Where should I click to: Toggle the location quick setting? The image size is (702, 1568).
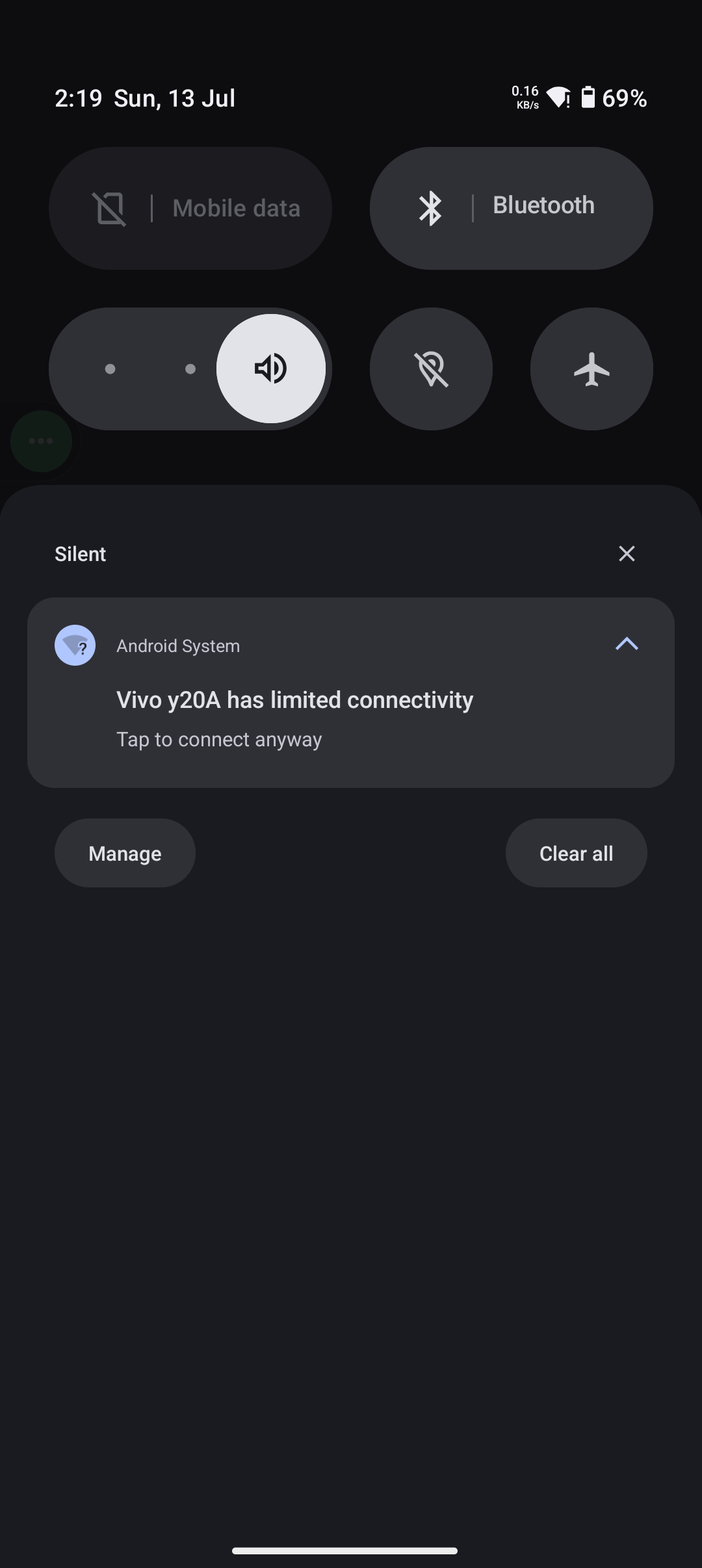(x=431, y=369)
